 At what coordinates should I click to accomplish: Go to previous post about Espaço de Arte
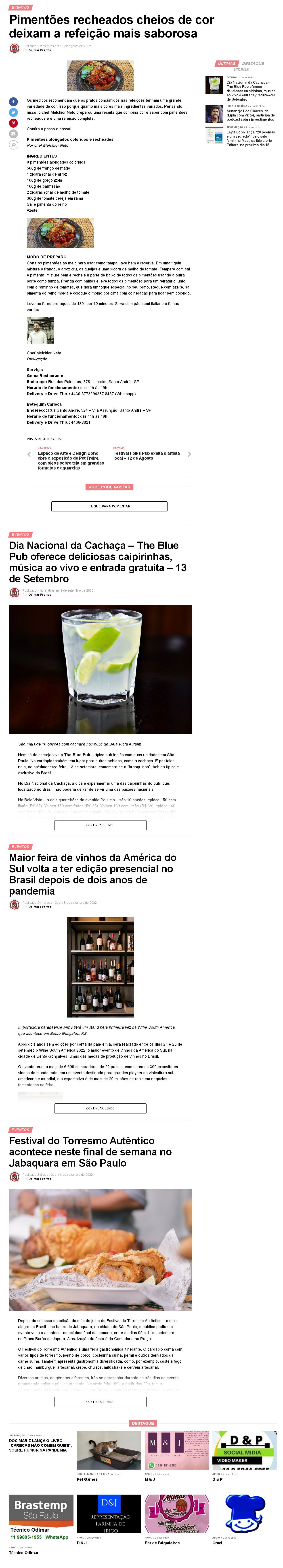[70, 460]
